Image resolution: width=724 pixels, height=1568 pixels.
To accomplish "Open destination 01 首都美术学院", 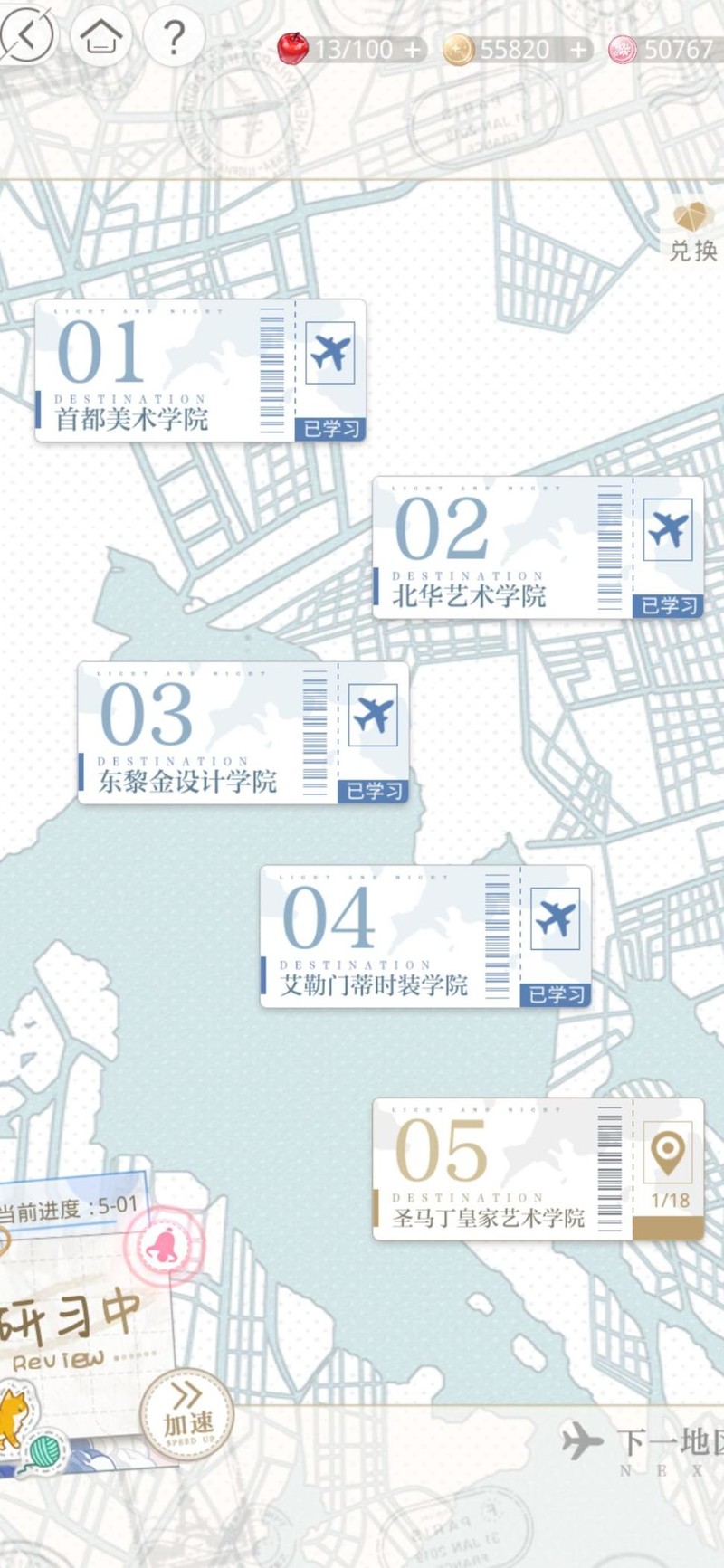I will [200, 371].
